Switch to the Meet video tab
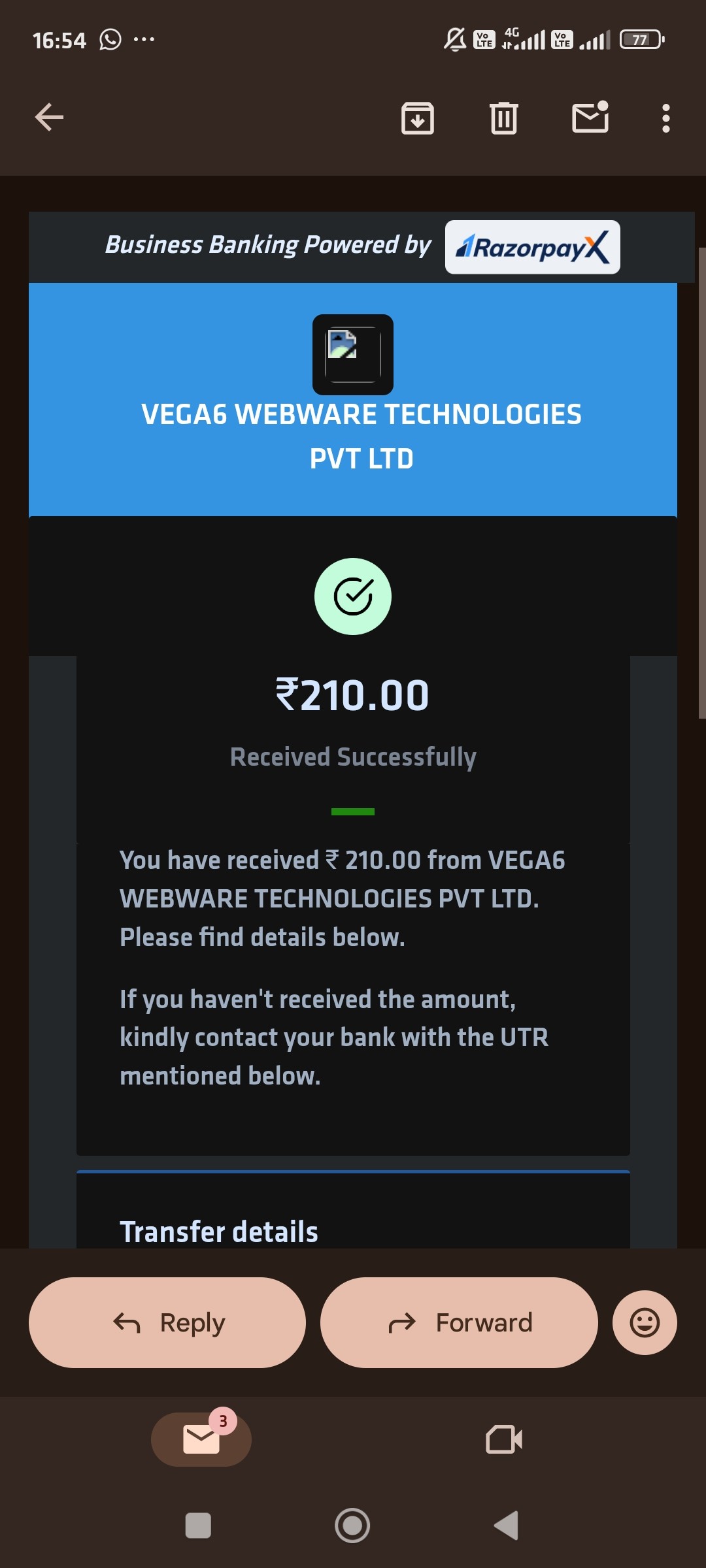The width and height of the screenshot is (706, 1568). (504, 1439)
